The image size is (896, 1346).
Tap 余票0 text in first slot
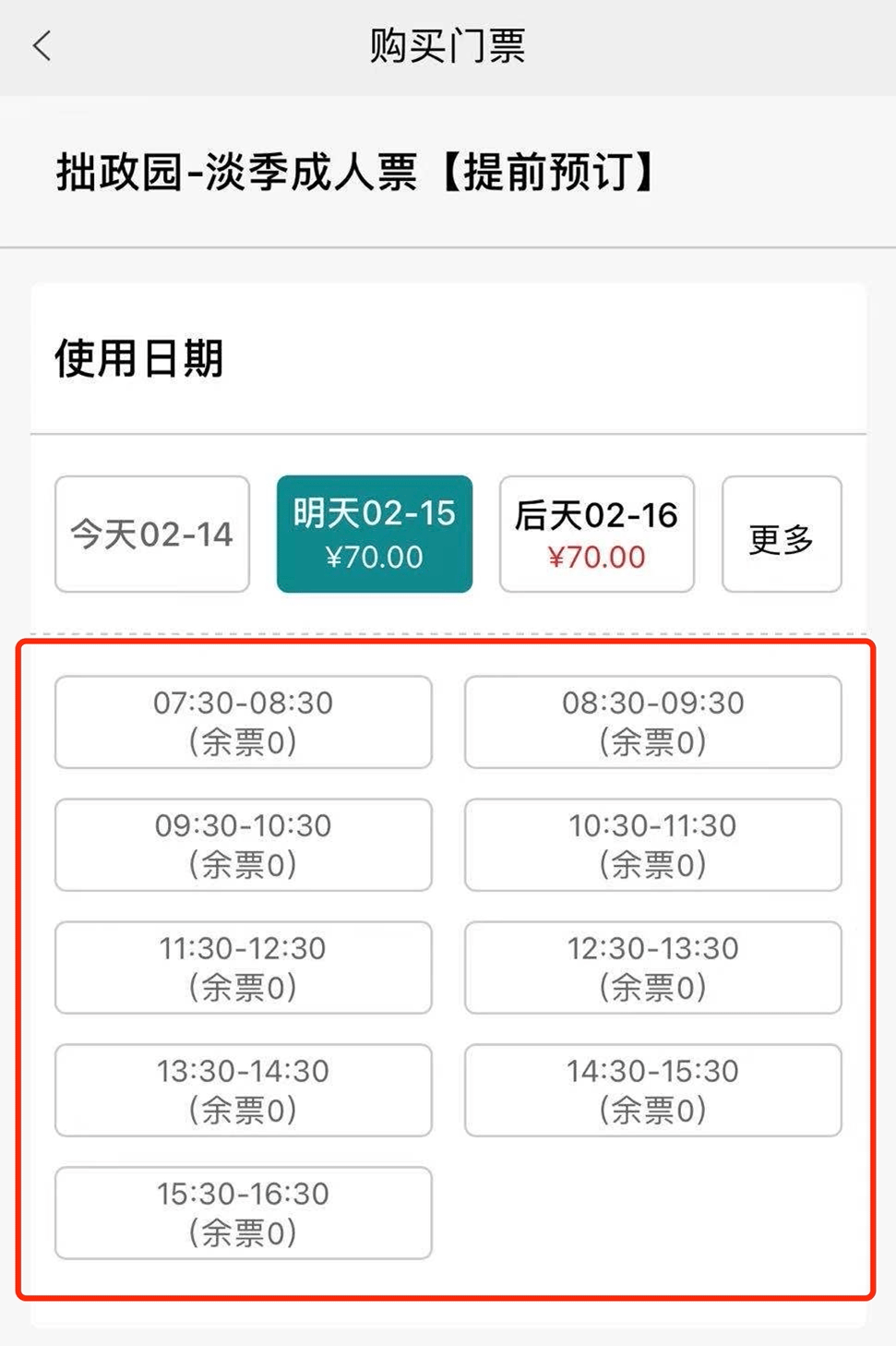(x=243, y=743)
